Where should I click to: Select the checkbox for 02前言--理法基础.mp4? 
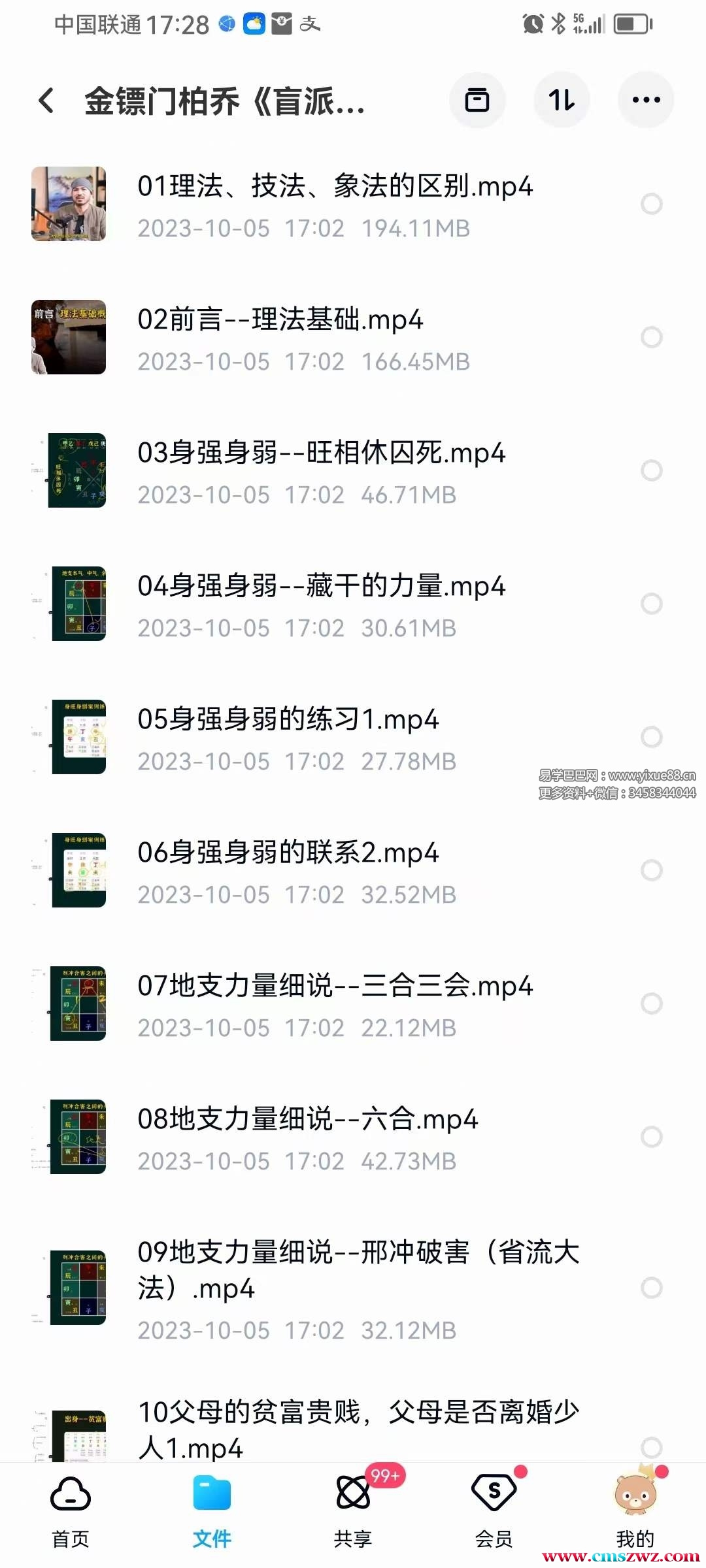coord(651,337)
